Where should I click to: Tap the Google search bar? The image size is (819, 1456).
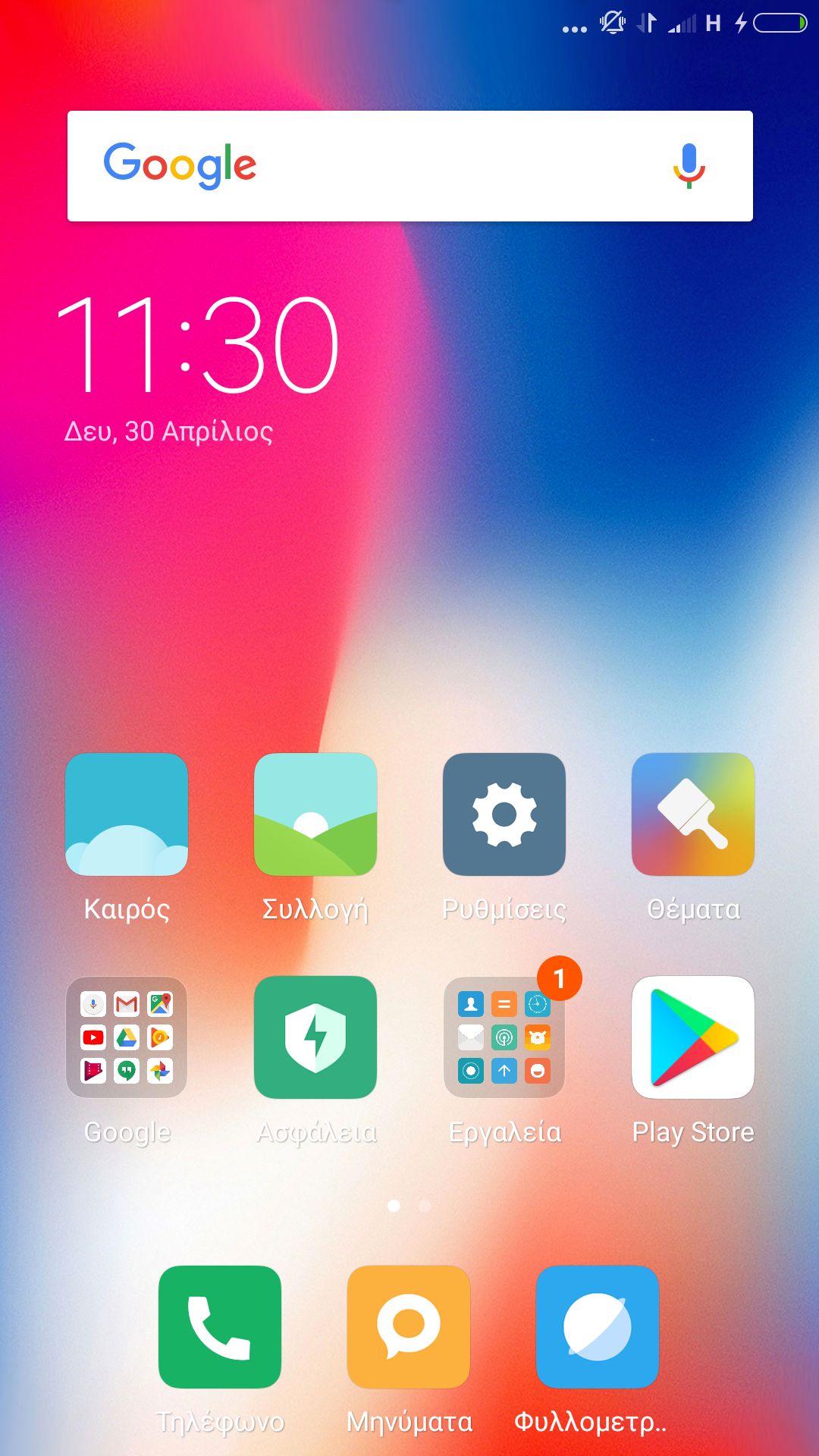[409, 166]
